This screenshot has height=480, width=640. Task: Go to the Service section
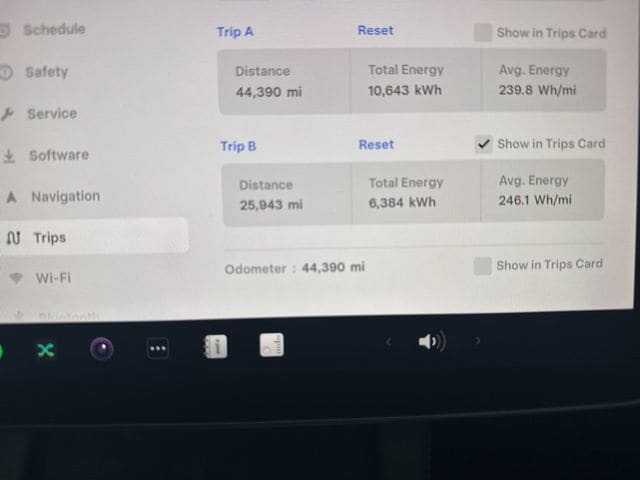51,113
